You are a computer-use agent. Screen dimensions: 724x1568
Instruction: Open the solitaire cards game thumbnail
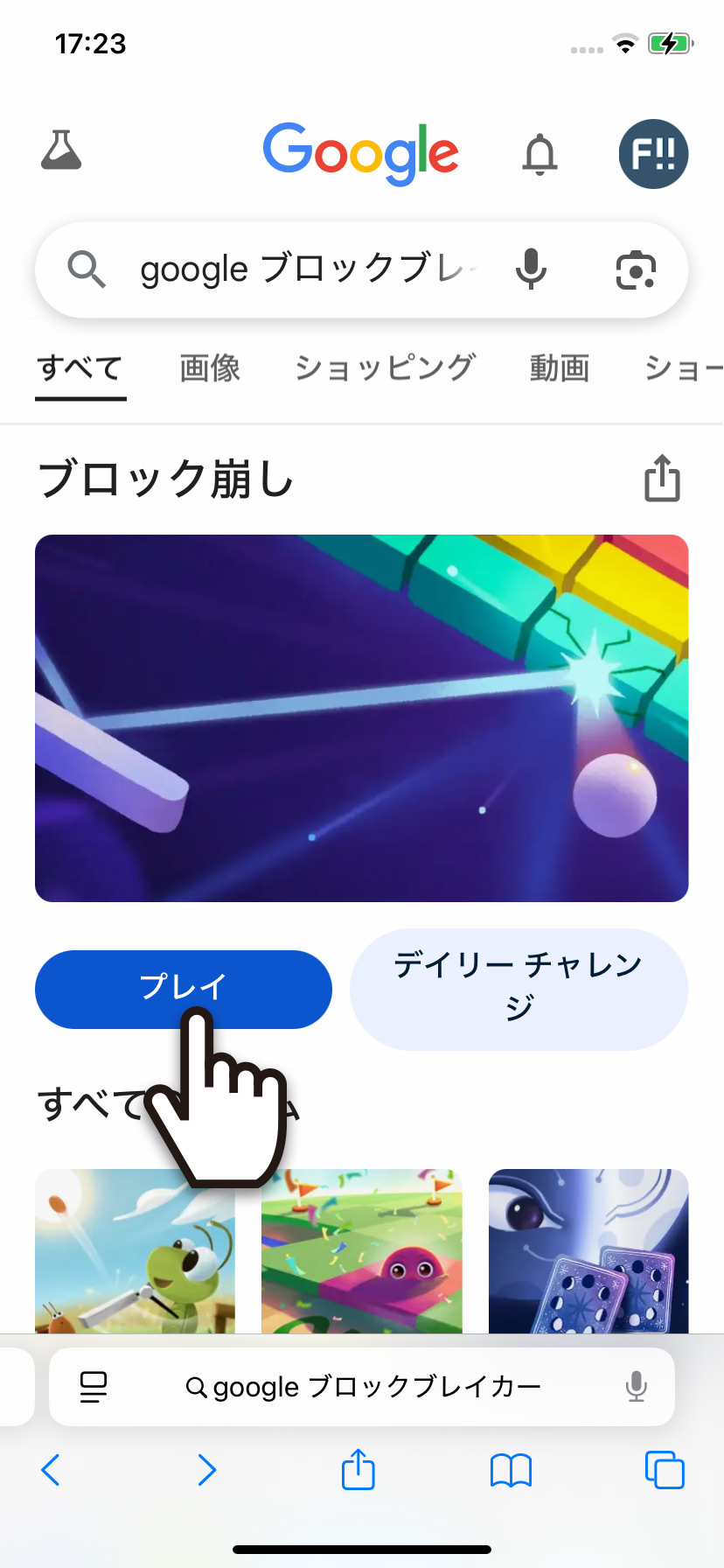(x=588, y=1251)
